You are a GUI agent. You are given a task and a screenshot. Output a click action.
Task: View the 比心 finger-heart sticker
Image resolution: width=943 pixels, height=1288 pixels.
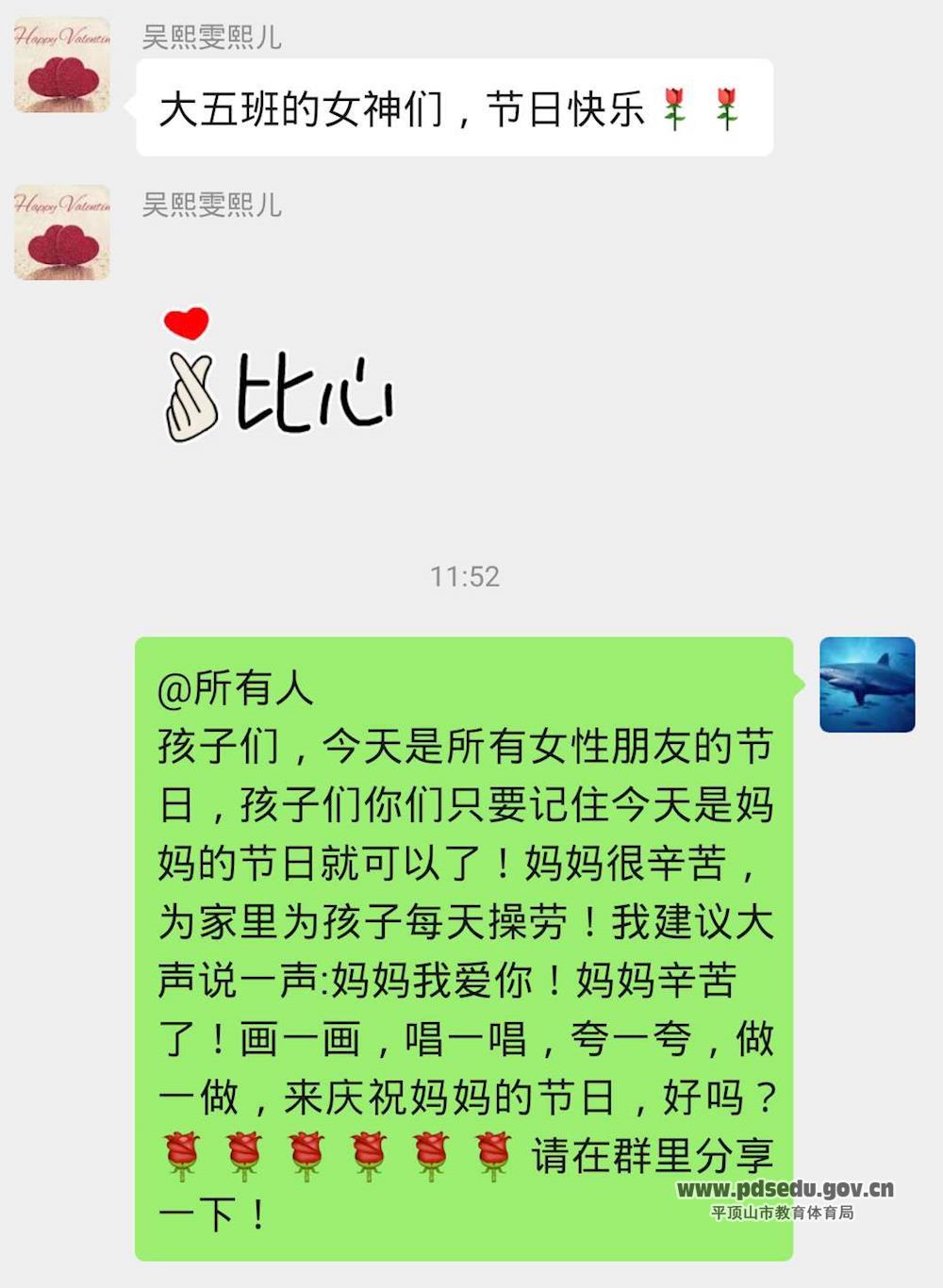point(279,377)
